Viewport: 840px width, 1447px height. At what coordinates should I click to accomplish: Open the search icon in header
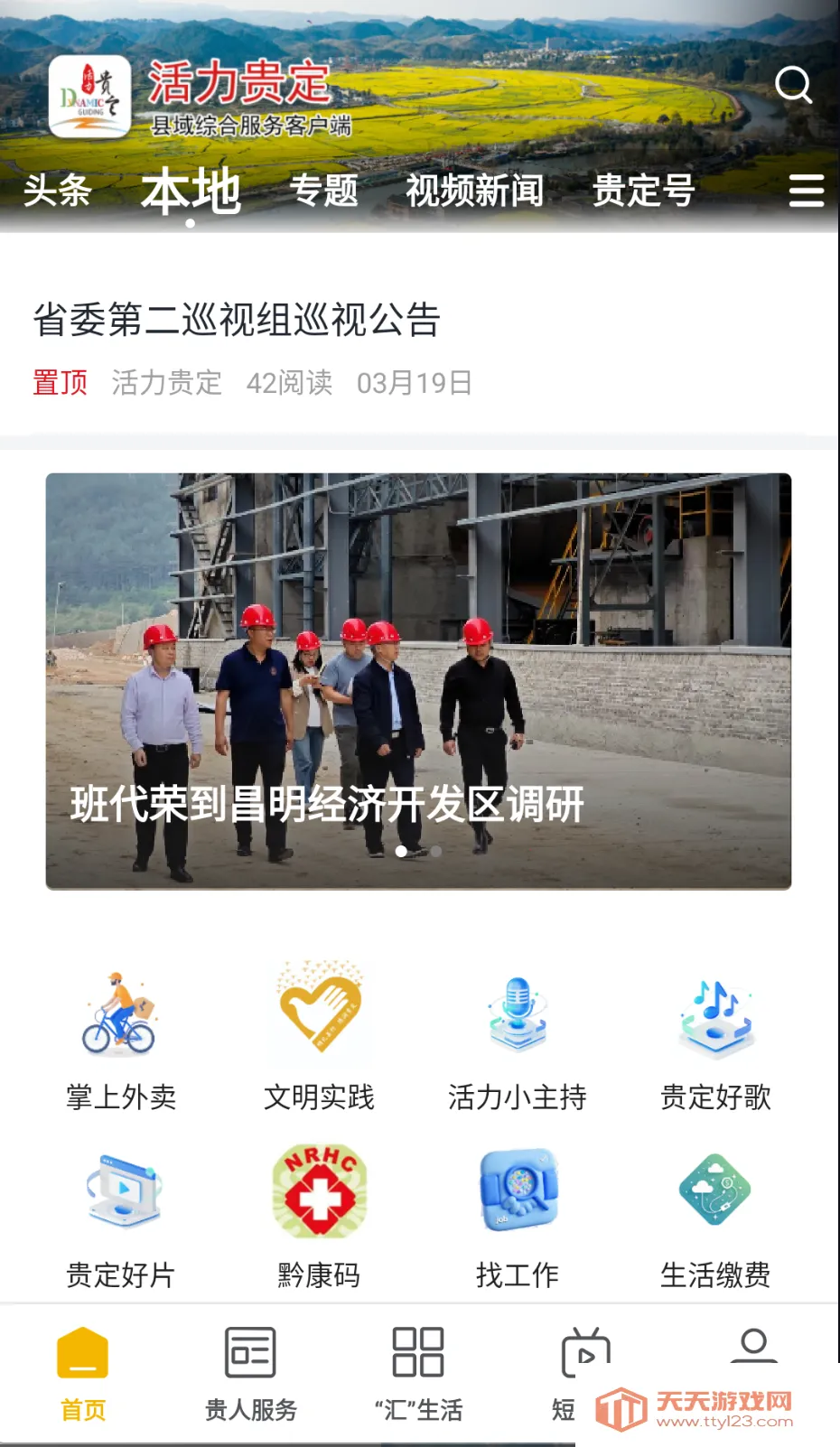pyautogui.click(x=793, y=86)
